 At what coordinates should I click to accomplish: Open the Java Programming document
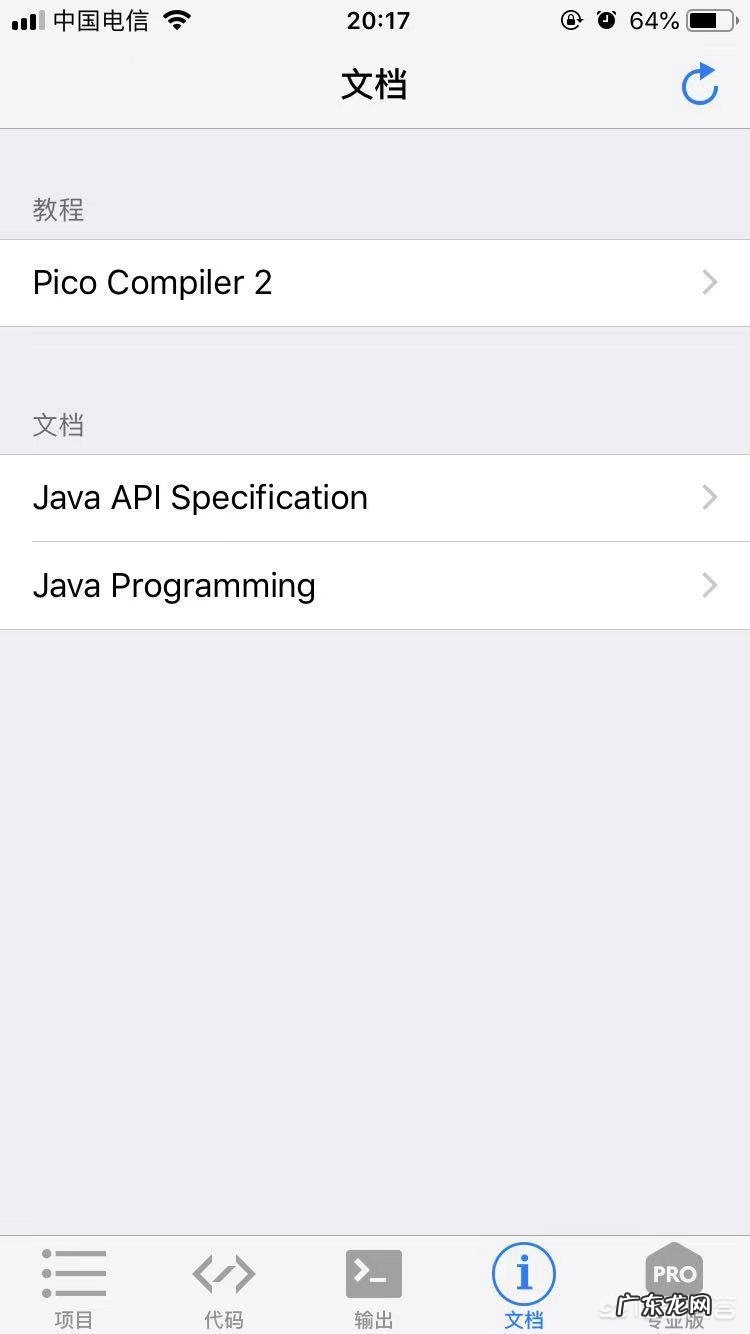pos(300,585)
